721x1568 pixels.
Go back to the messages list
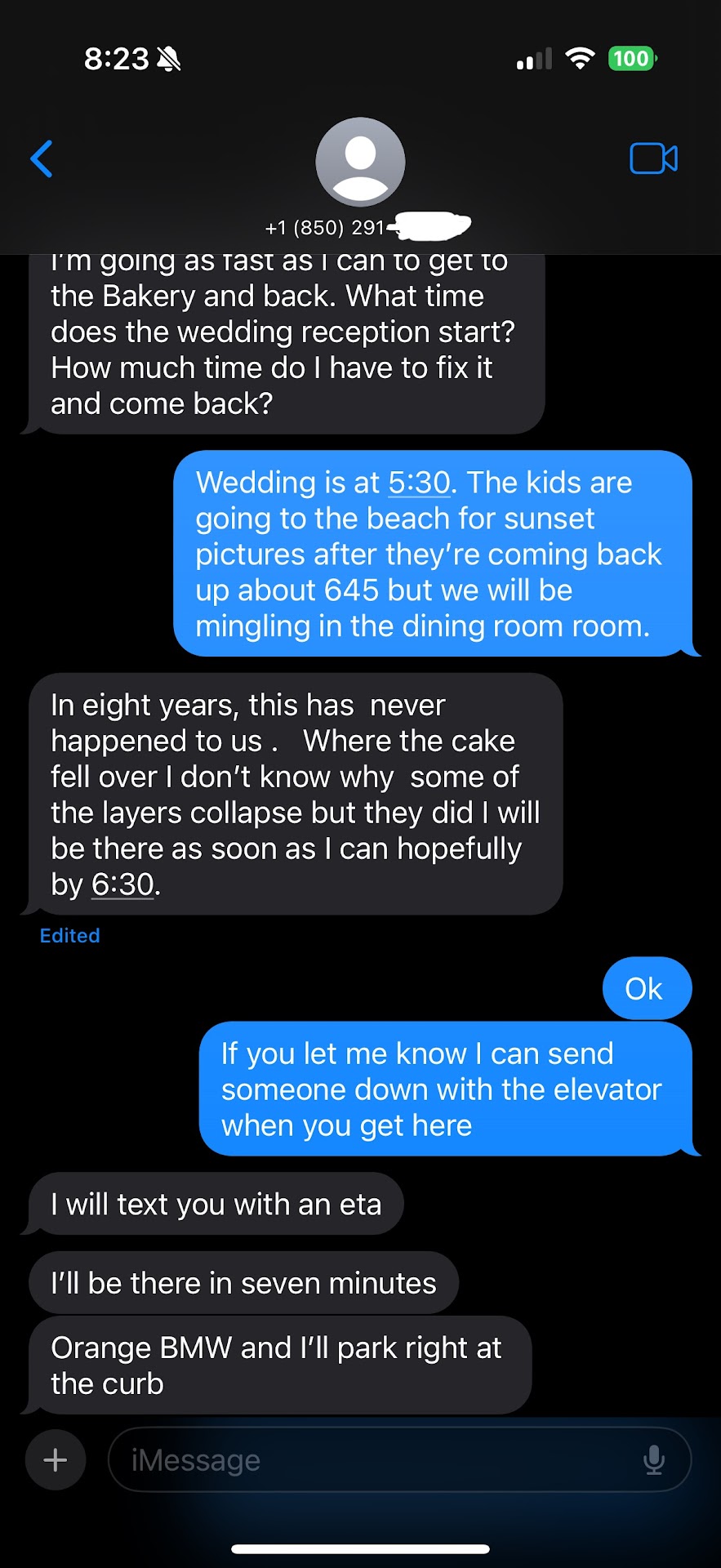42,158
